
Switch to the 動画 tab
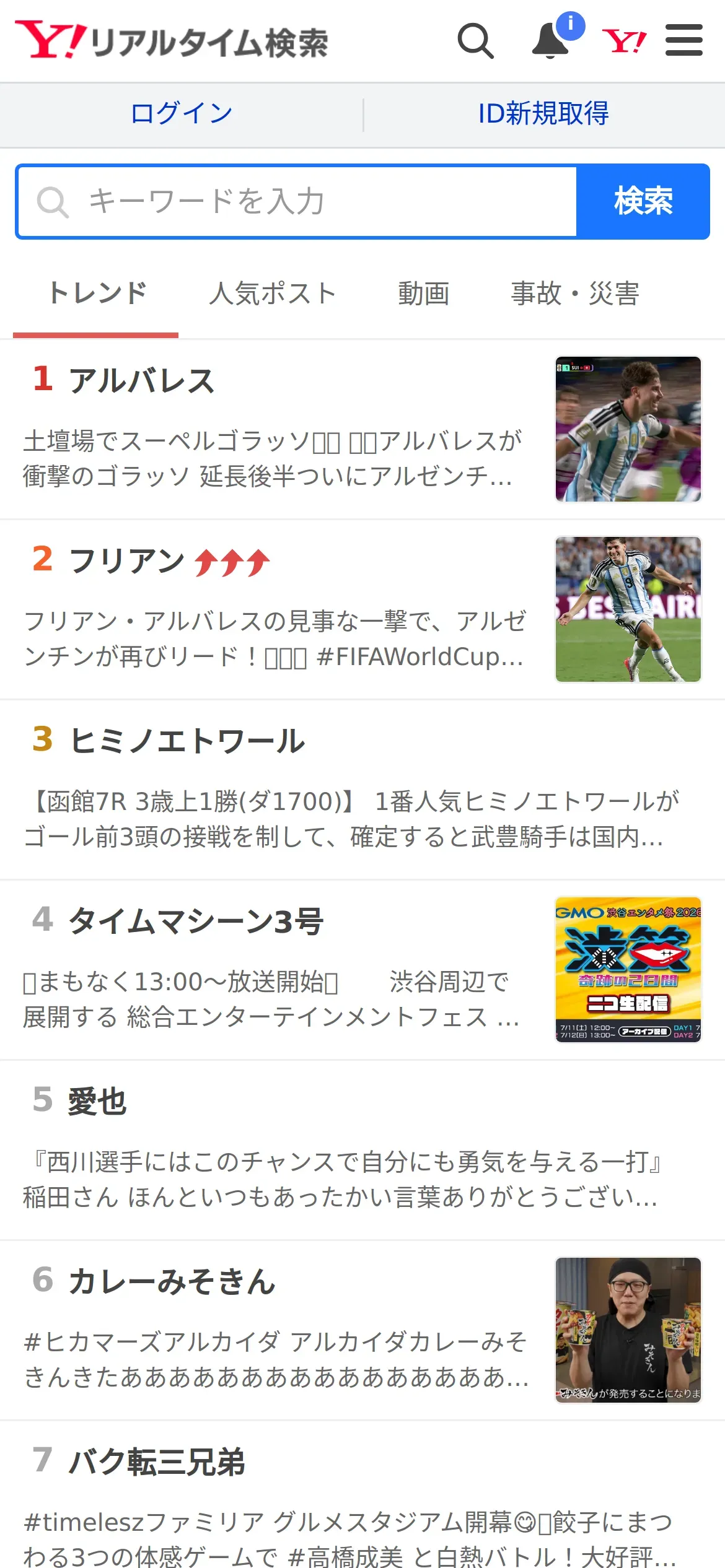(424, 294)
